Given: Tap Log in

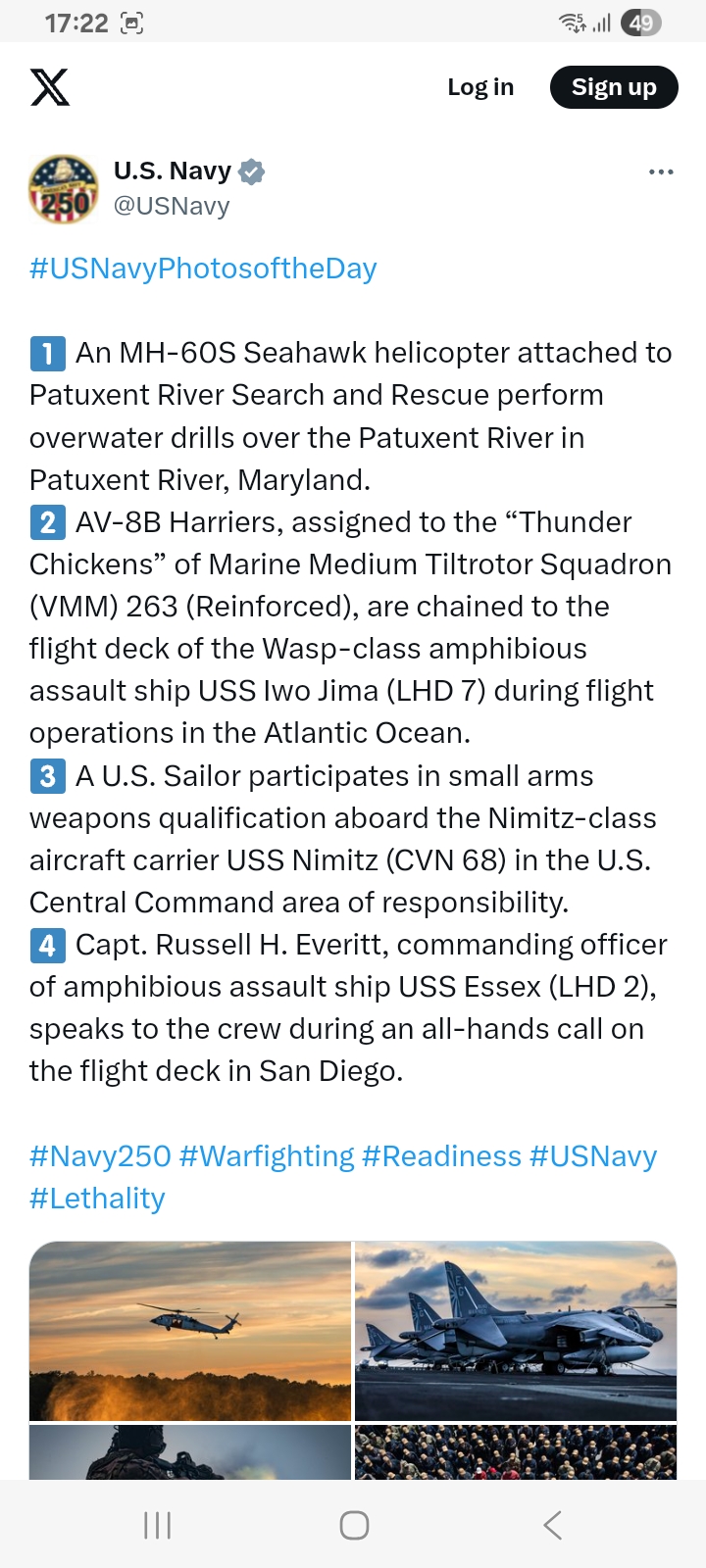Looking at the screenshot, I should [480, 87].
